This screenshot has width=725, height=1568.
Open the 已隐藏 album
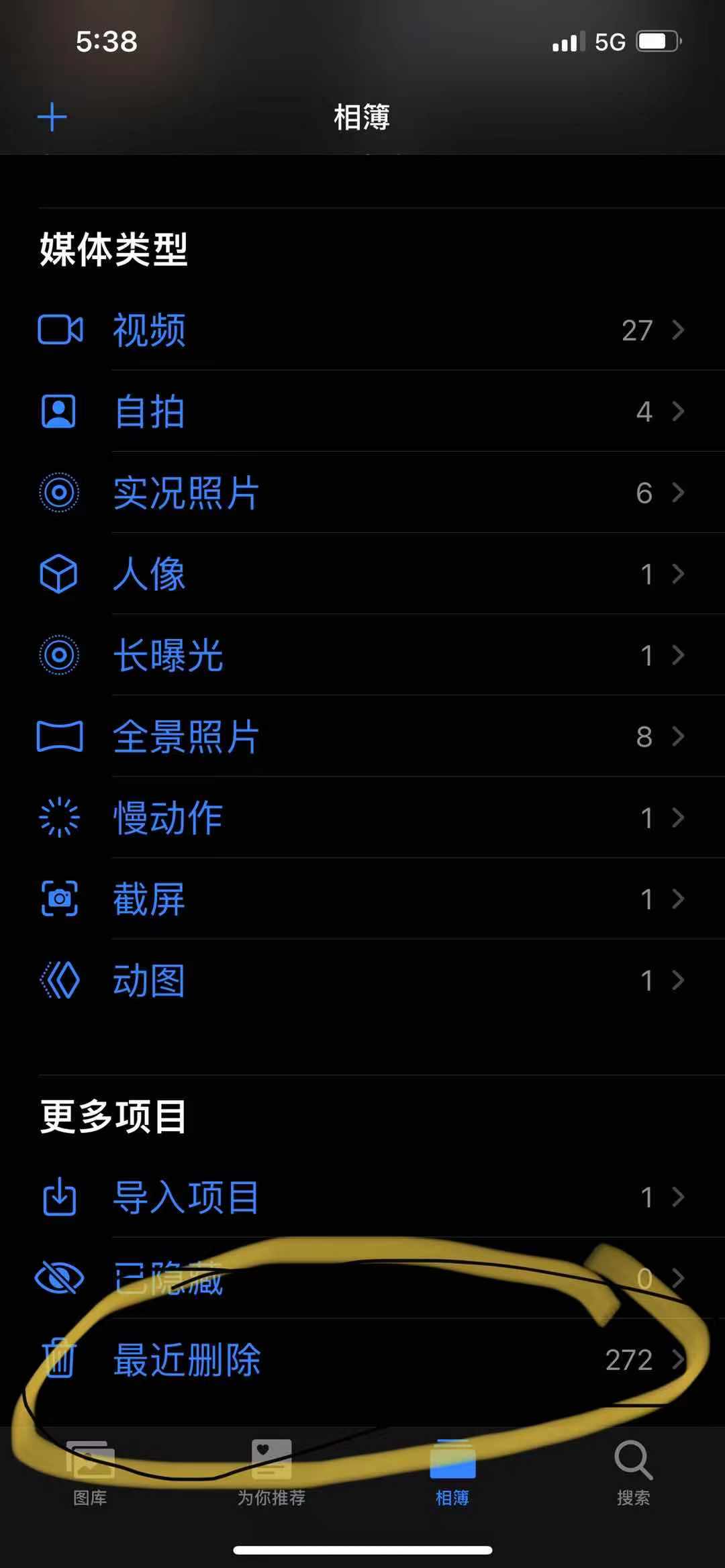tap(362, 1278)
